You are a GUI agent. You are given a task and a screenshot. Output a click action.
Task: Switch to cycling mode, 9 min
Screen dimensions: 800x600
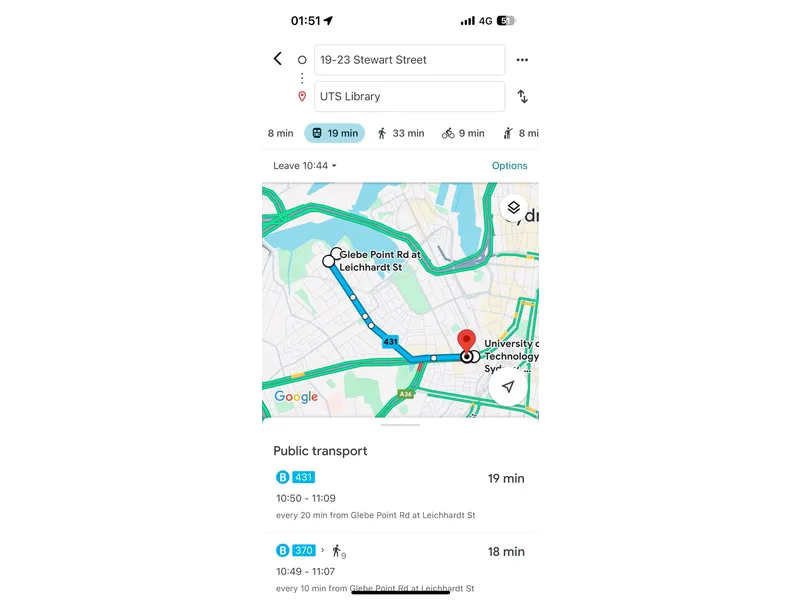click(463, 133)
